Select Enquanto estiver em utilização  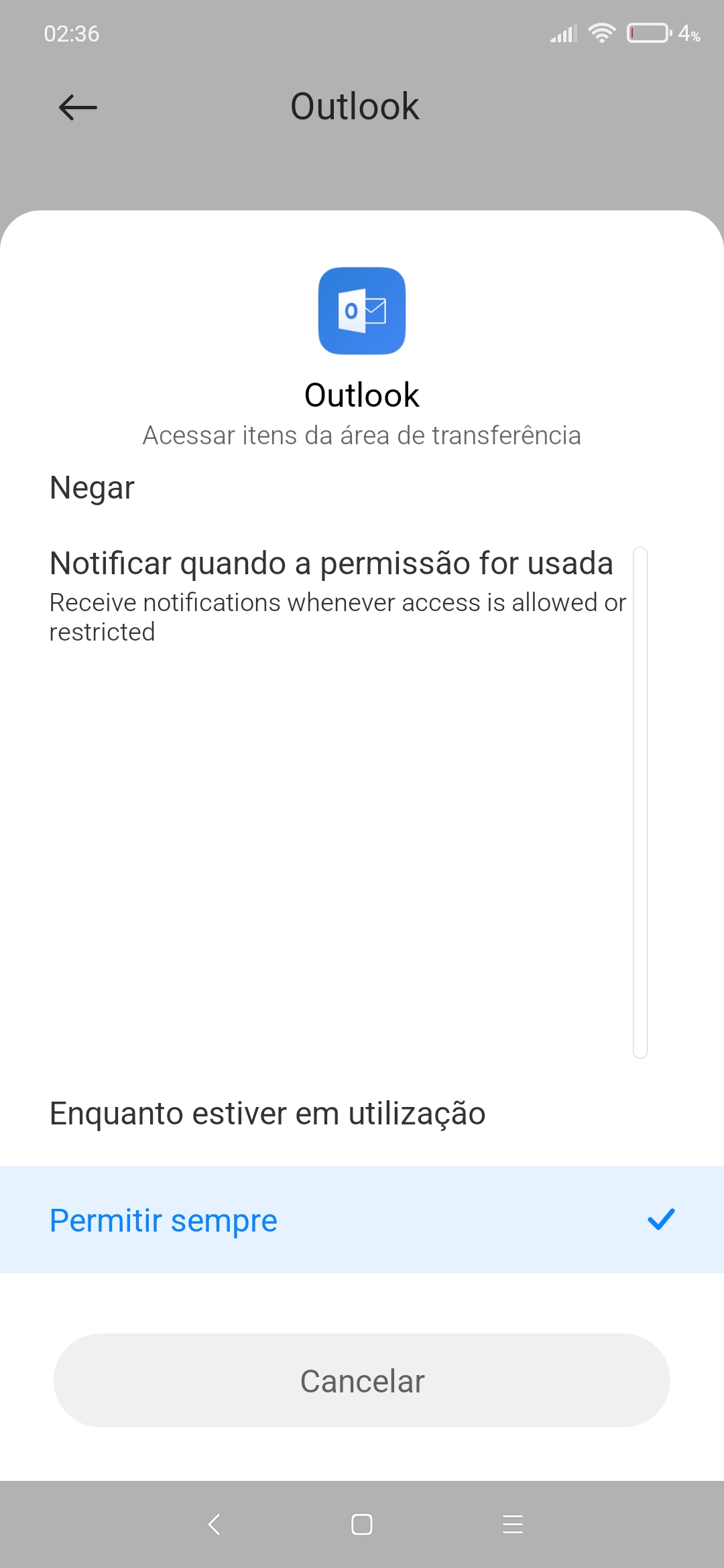(x=362, y=1114)
